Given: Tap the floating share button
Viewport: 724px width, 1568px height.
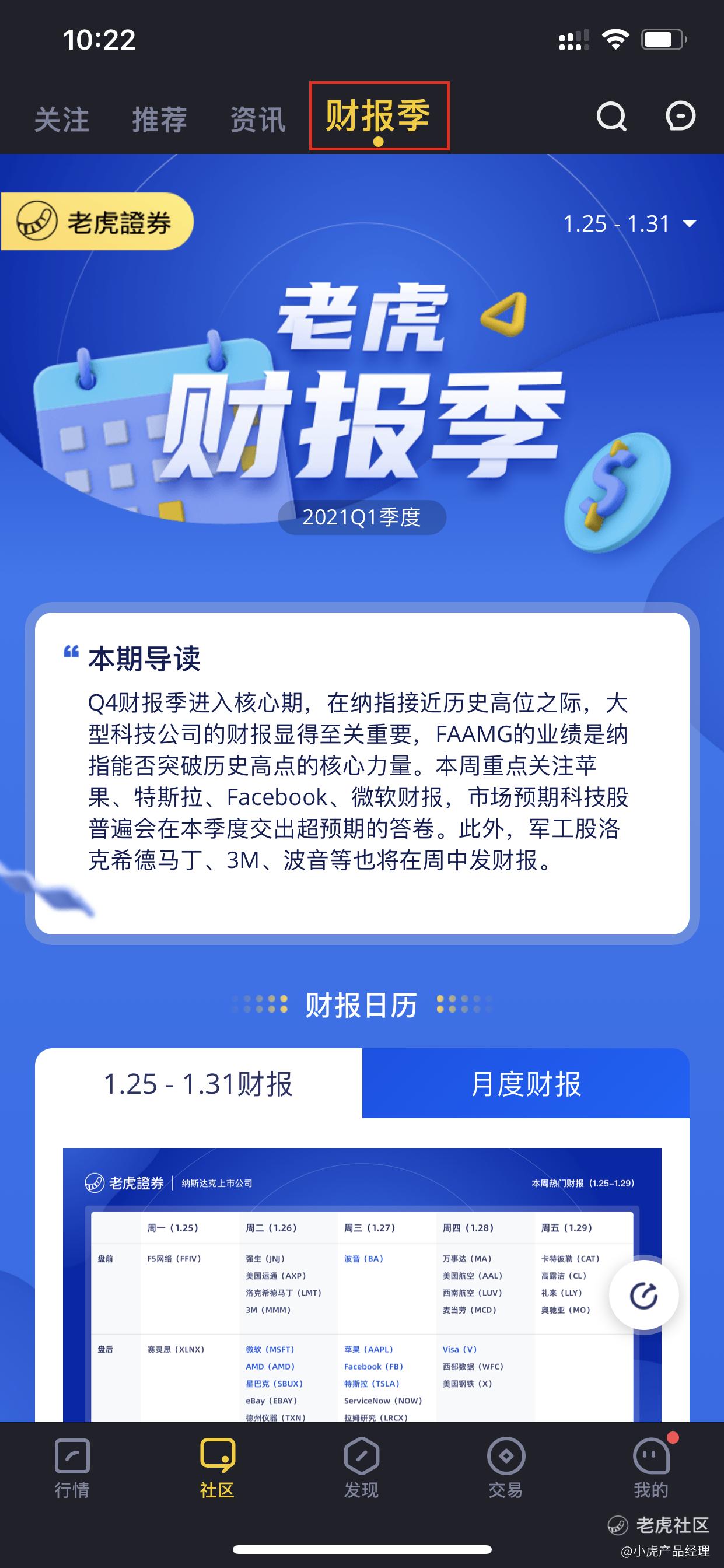Looking at the screenshot, I should (643, 1296).
